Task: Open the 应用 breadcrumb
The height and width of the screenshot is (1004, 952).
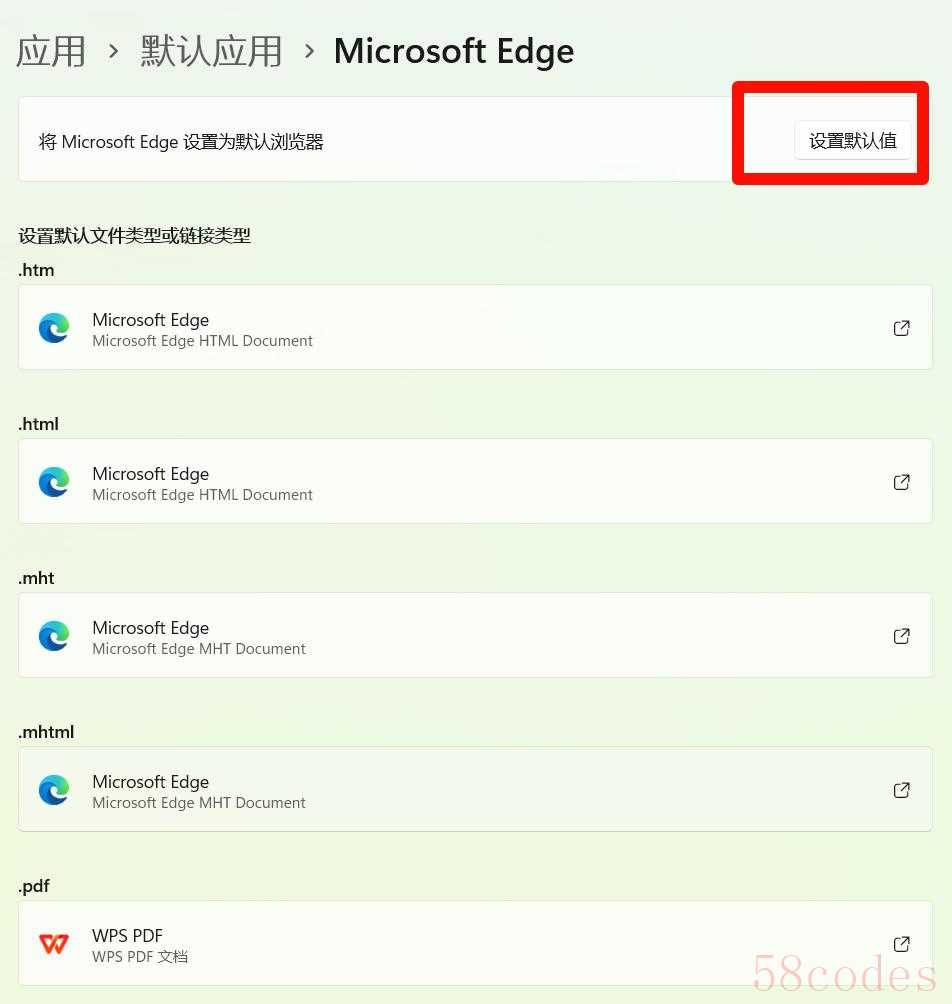Action: tap(51, 51)
